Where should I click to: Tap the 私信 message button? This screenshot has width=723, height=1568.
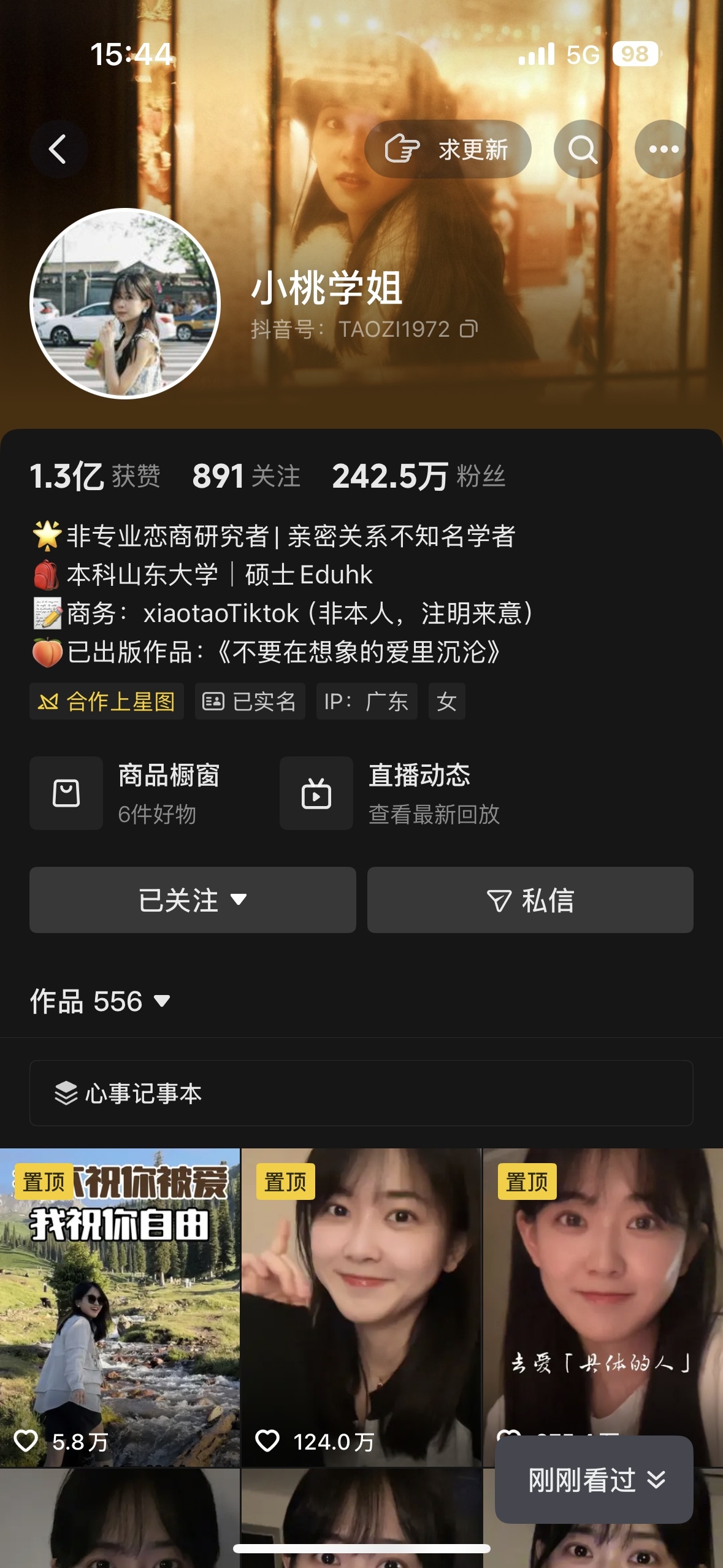click(529, 900)
